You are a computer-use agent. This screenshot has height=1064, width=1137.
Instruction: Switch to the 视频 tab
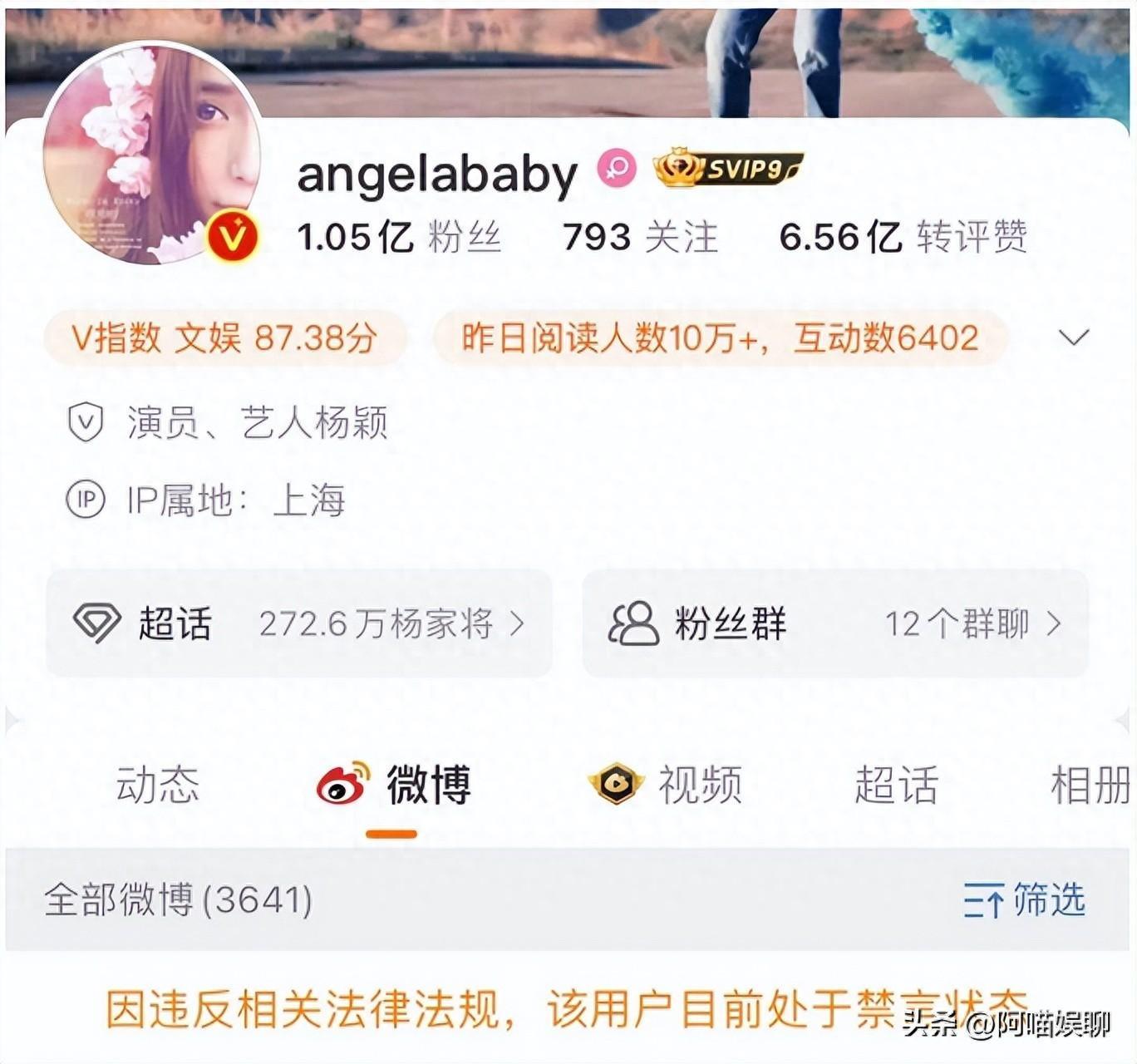pos(667,785)
